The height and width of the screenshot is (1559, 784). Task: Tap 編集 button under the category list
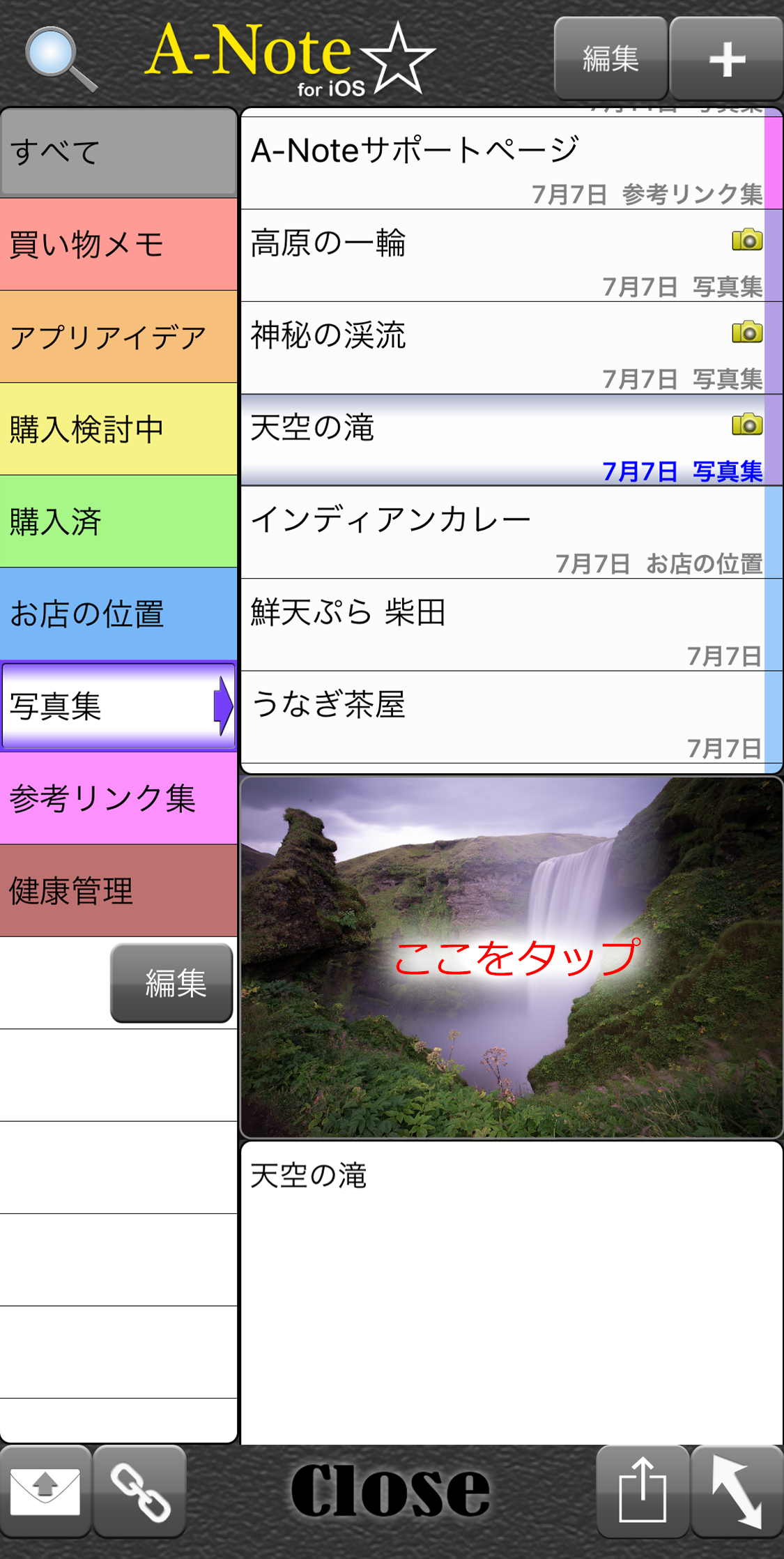171,983
